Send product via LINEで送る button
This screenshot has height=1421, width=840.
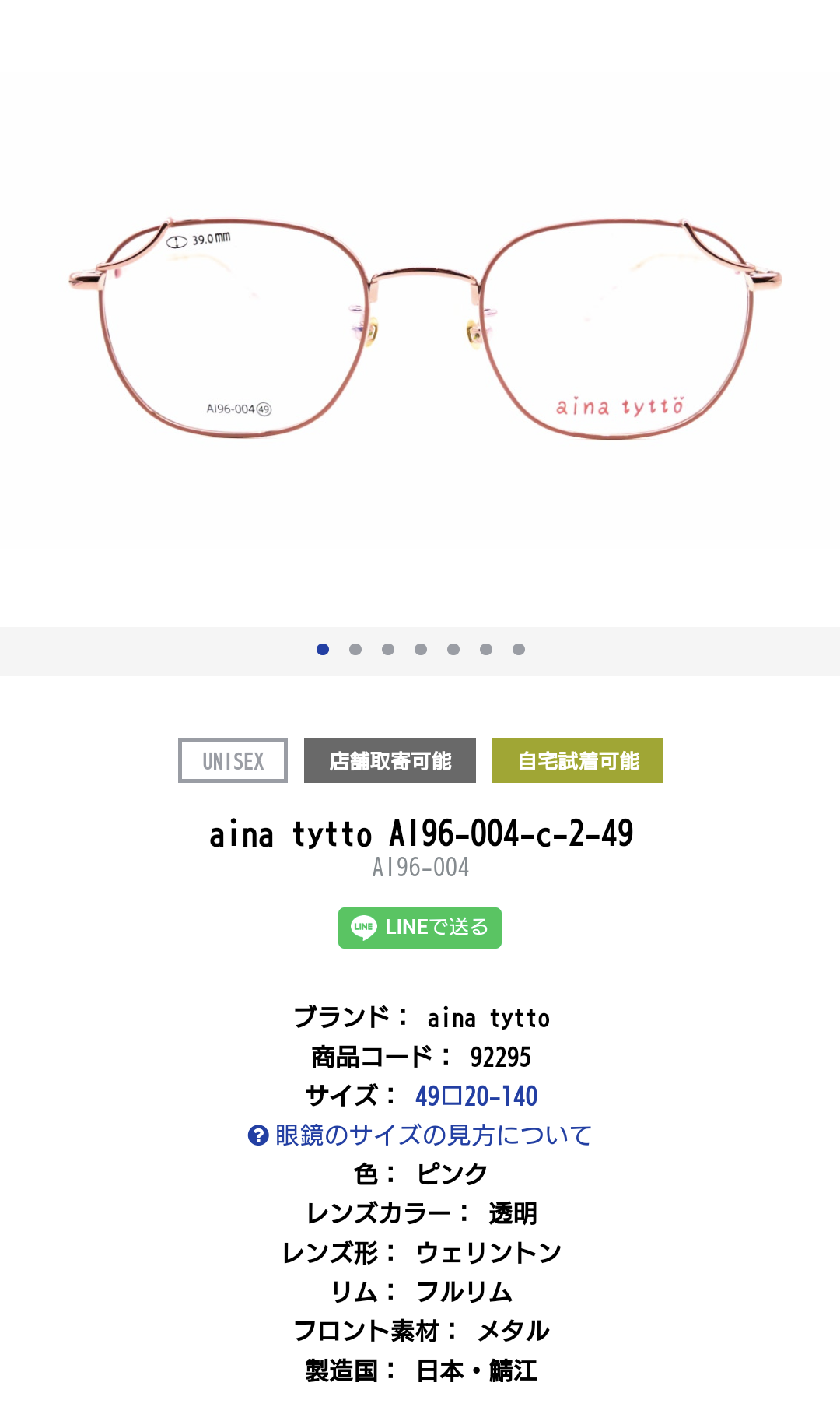420,928
